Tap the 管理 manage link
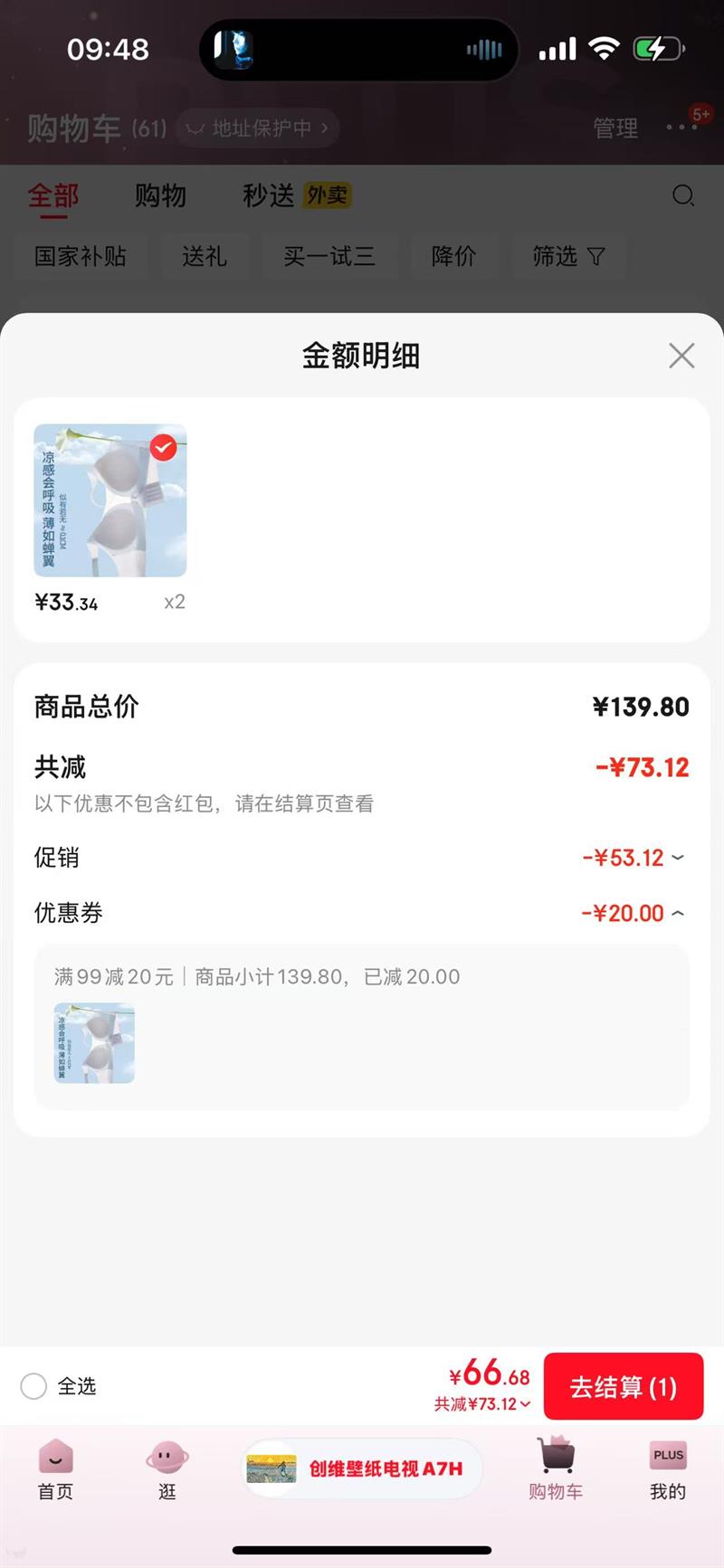The width and height of the screenshot is (724, 1568). [615, 128]
